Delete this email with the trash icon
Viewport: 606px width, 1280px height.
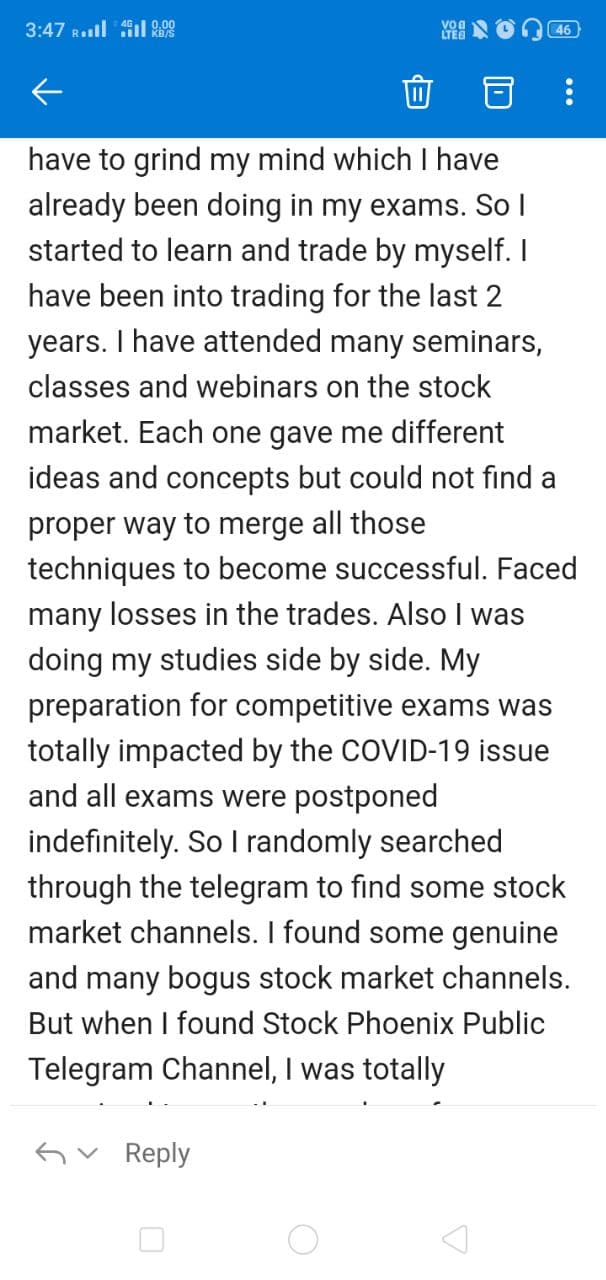coord(416,92)
